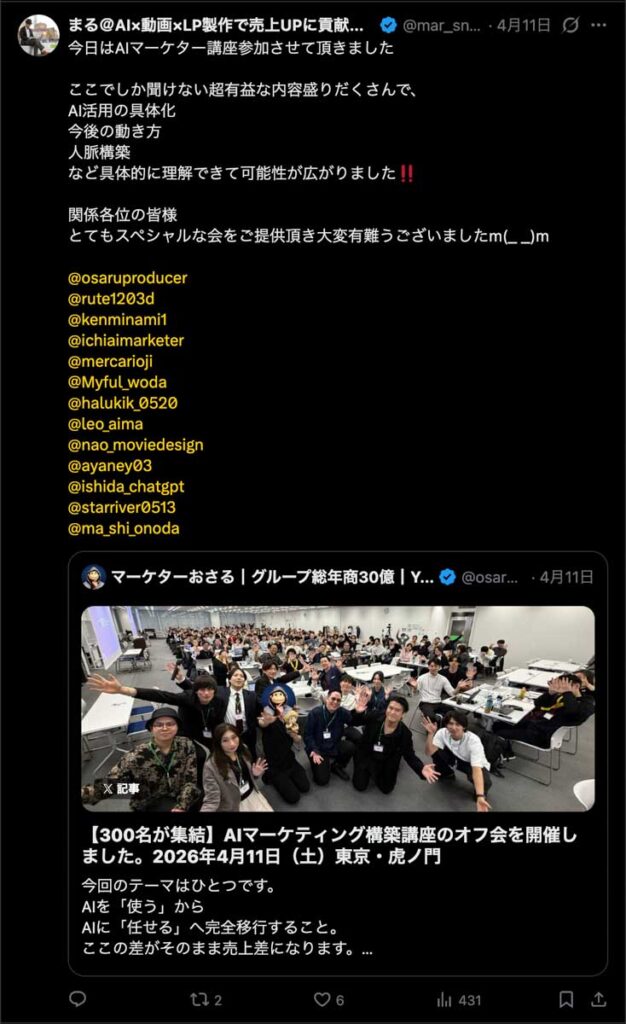626x1024 pixels.
Task: Reply to the post with the comment icon
Action: click(77, 999)
